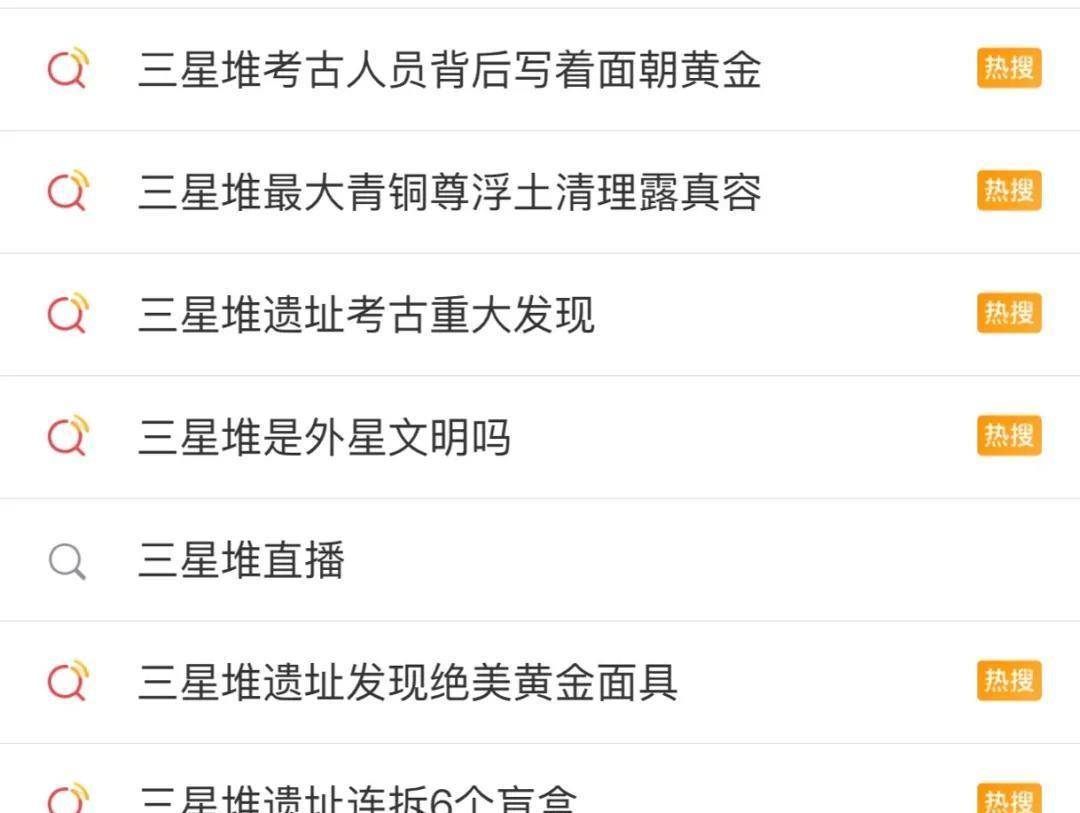Open 三星堆遗址发现绝美黄金面具 hot search
Viewport: 1080px width, 813px height.
point(407,682)
